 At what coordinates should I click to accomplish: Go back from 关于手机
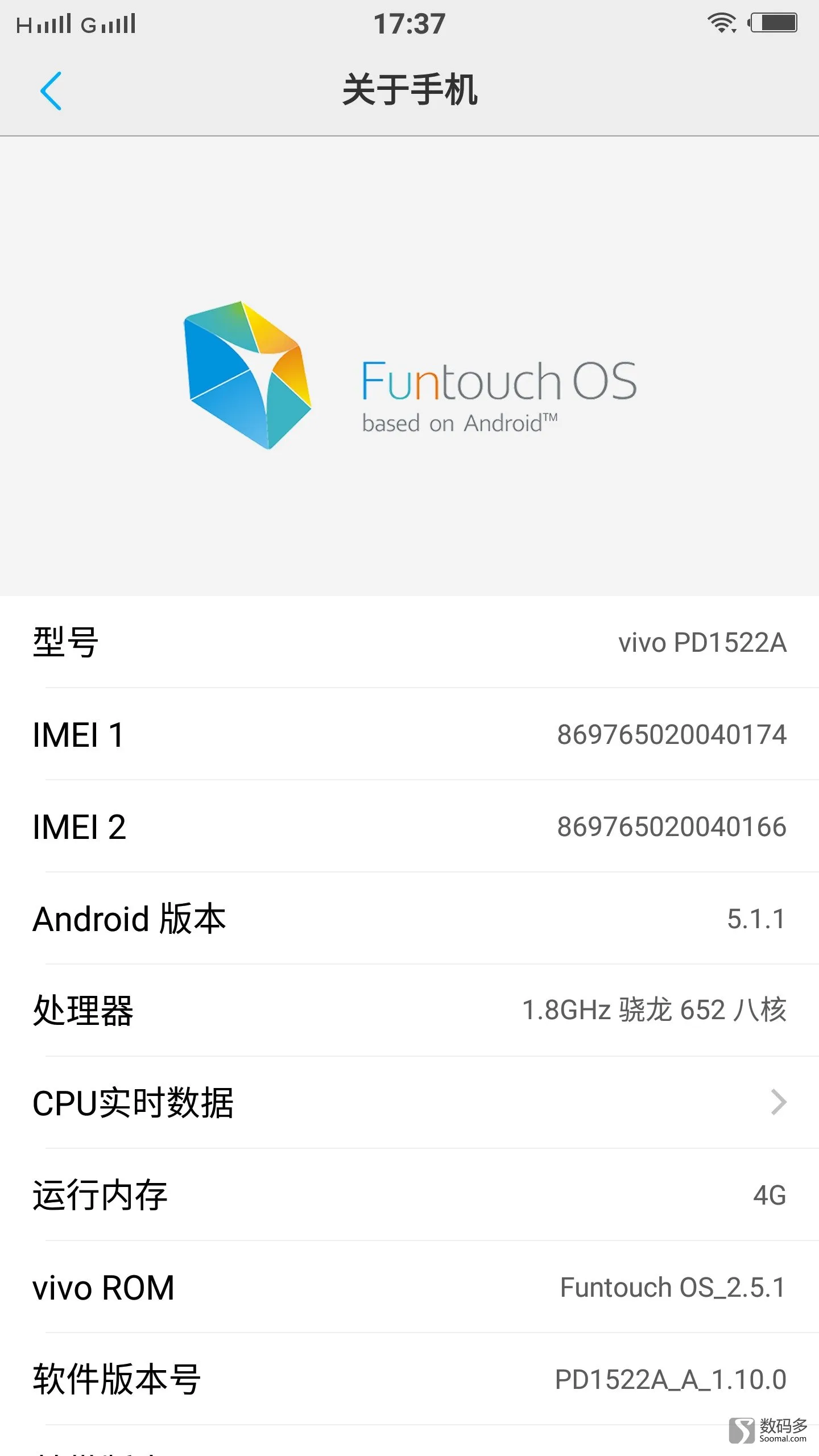51,91
